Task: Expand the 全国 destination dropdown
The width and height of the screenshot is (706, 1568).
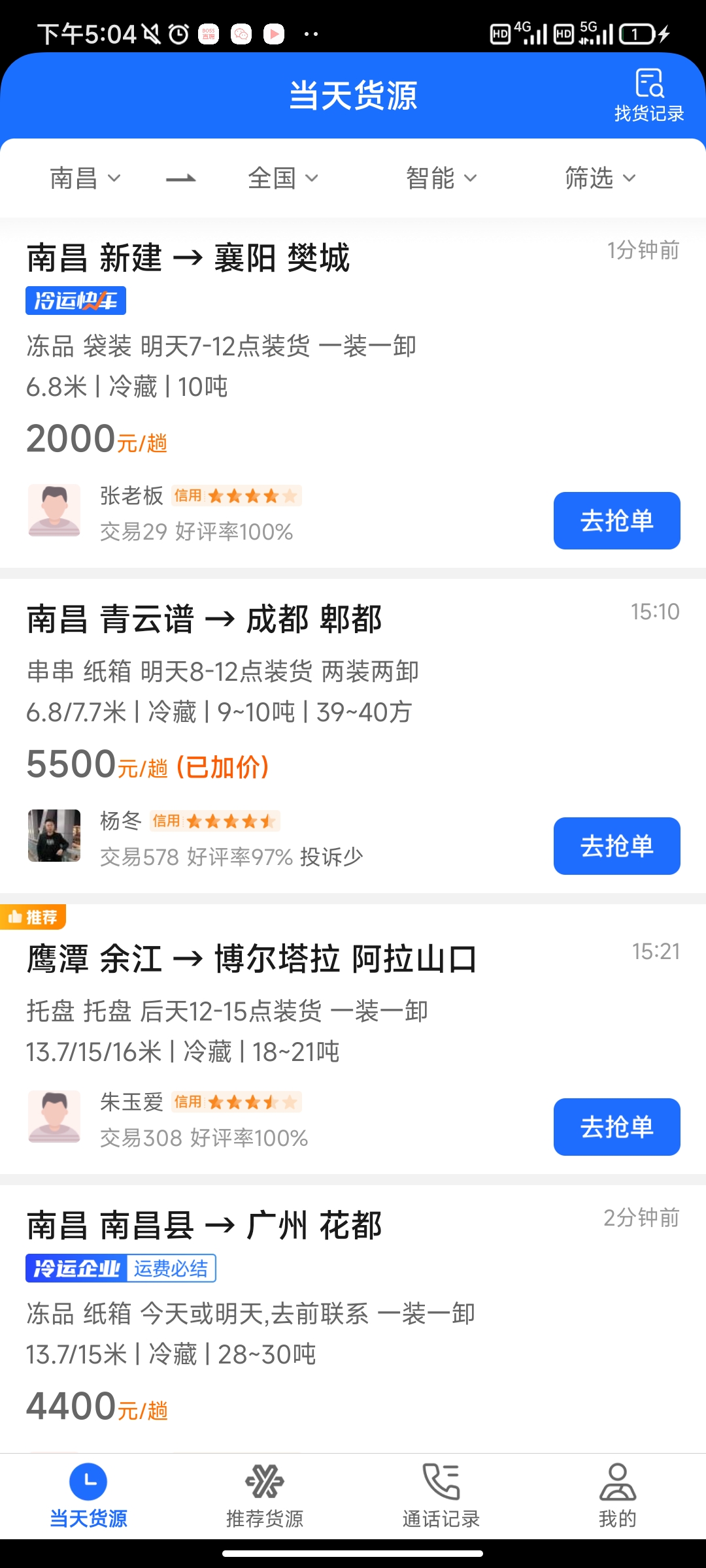Action: coord(282,178)
